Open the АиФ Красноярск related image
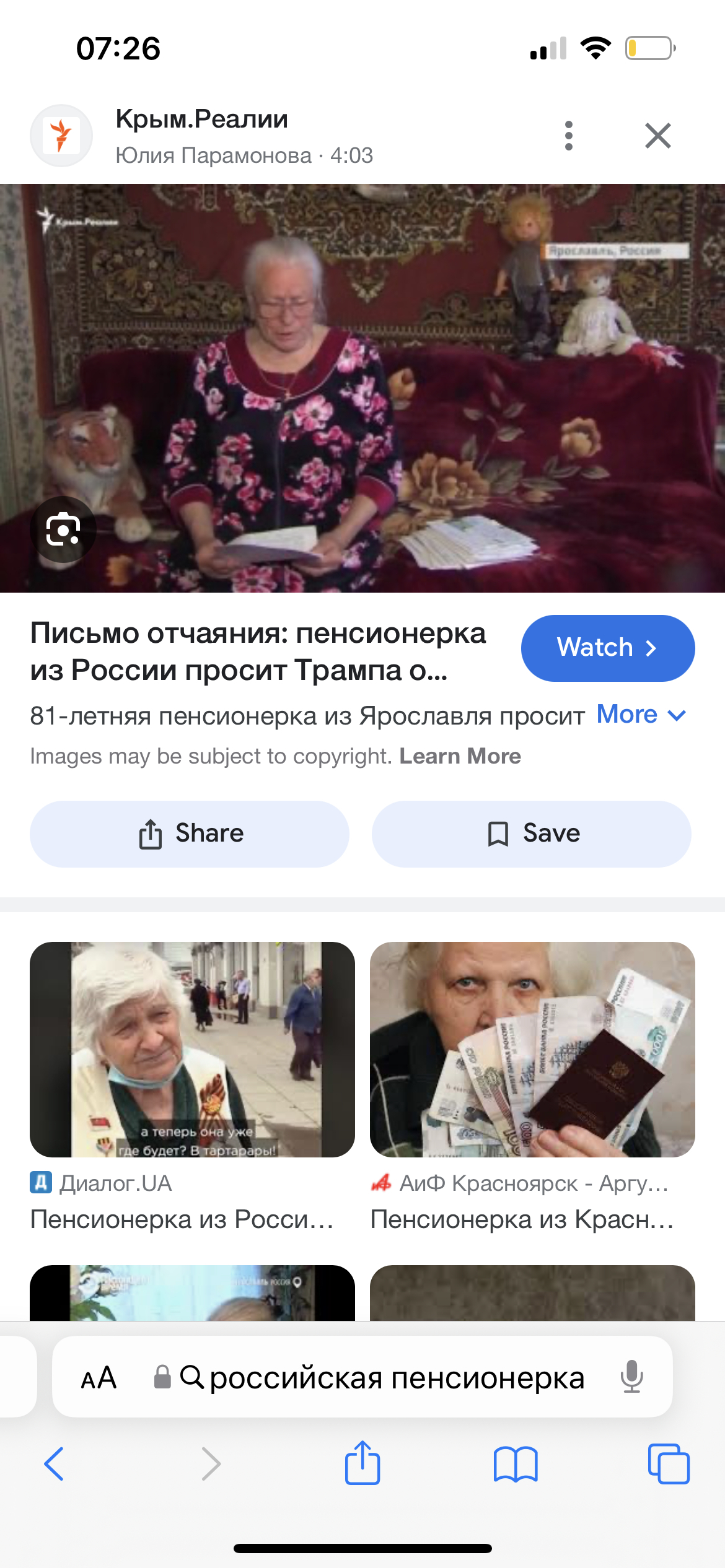Viewport: 725px width, 1568px height. click(x=532, y=1049)
